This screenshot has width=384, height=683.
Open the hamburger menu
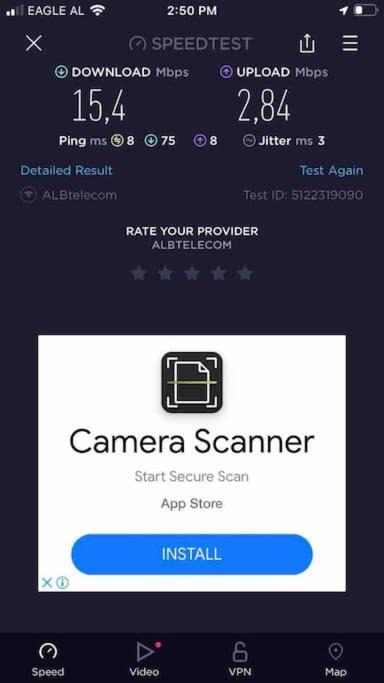[350, 43]
